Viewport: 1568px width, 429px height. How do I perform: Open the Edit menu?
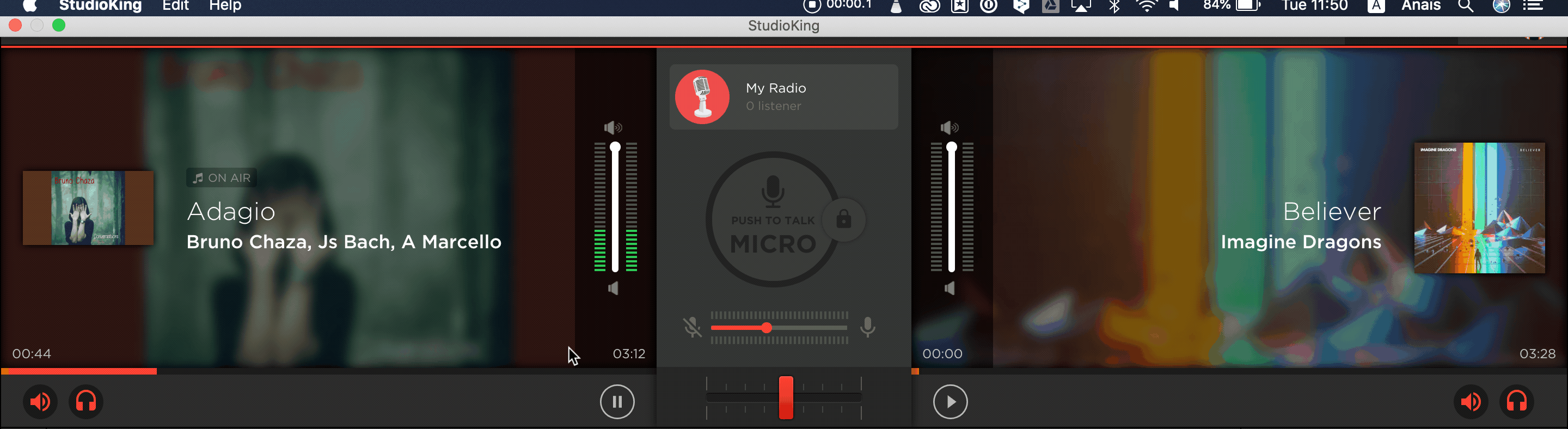pyautogui.click(x=175, y=6)
